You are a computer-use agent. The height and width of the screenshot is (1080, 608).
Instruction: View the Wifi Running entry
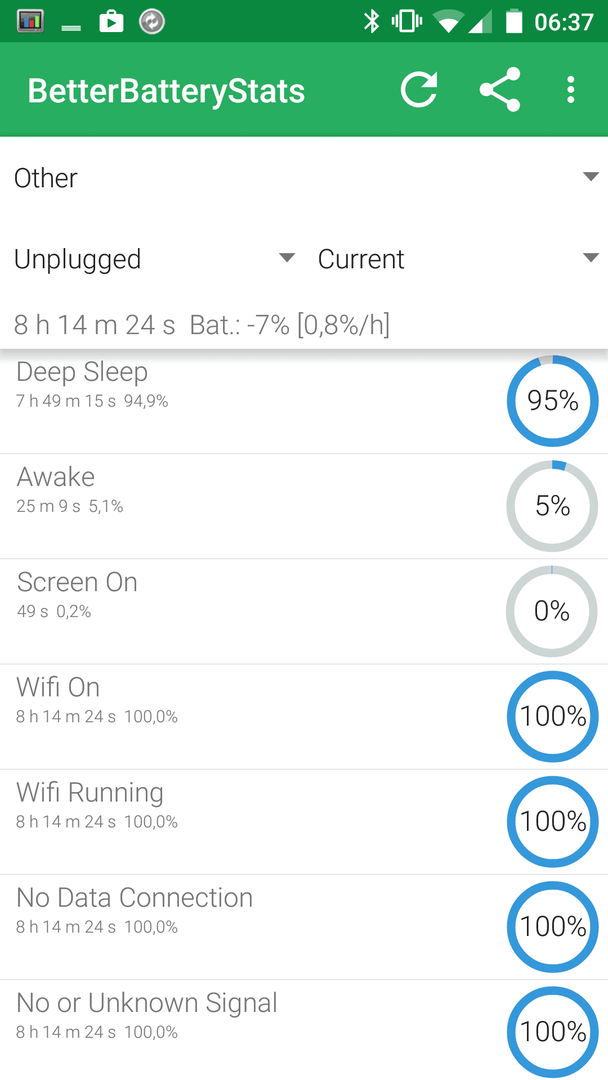(304, 822)
